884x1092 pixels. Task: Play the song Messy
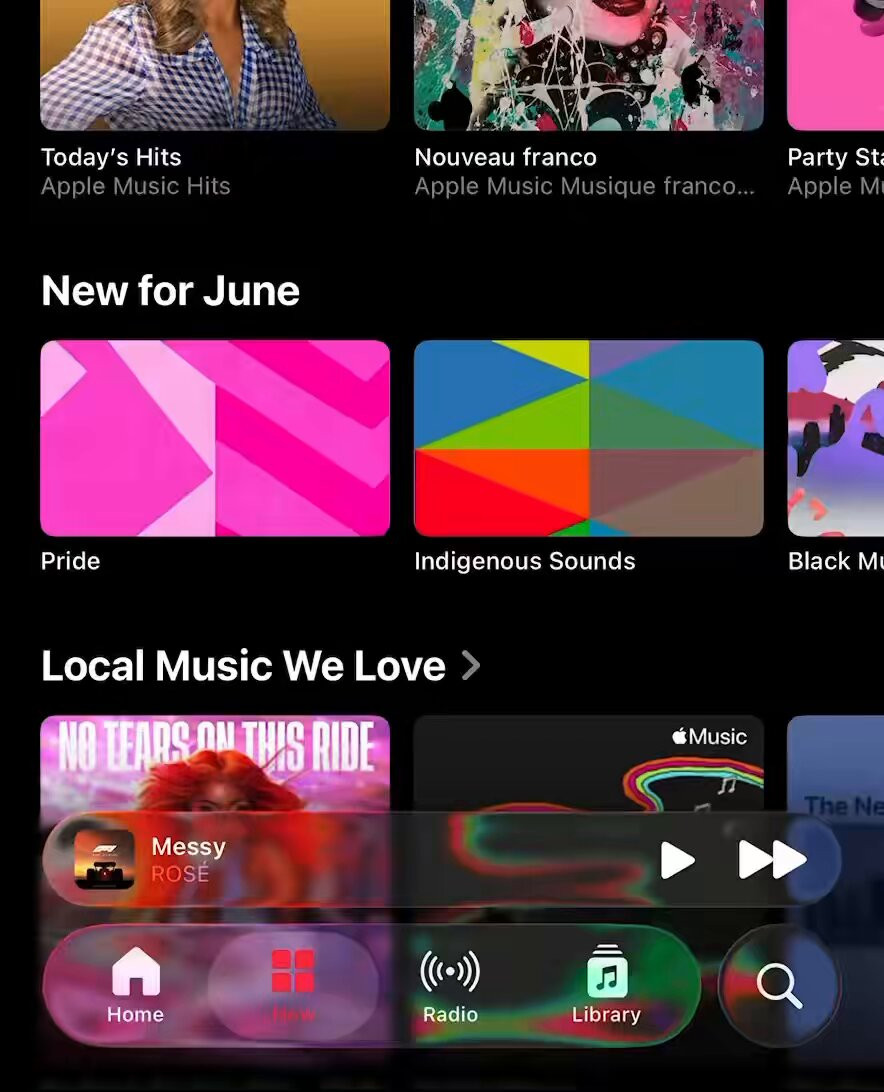click(x=677, y=860)
